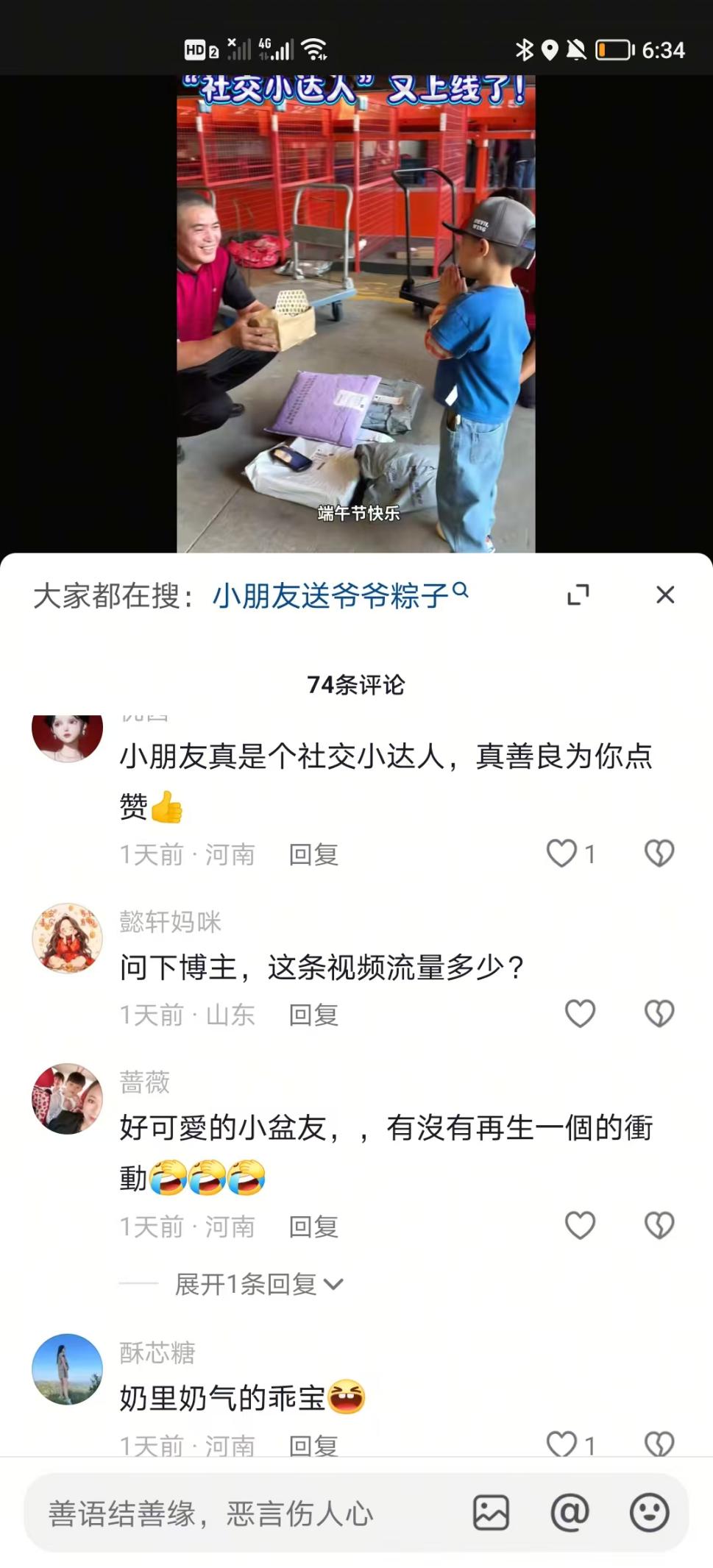Viewport: 713px width, 1568px height.
Task: Tap the comment input field
Action: pos(243,1514)
